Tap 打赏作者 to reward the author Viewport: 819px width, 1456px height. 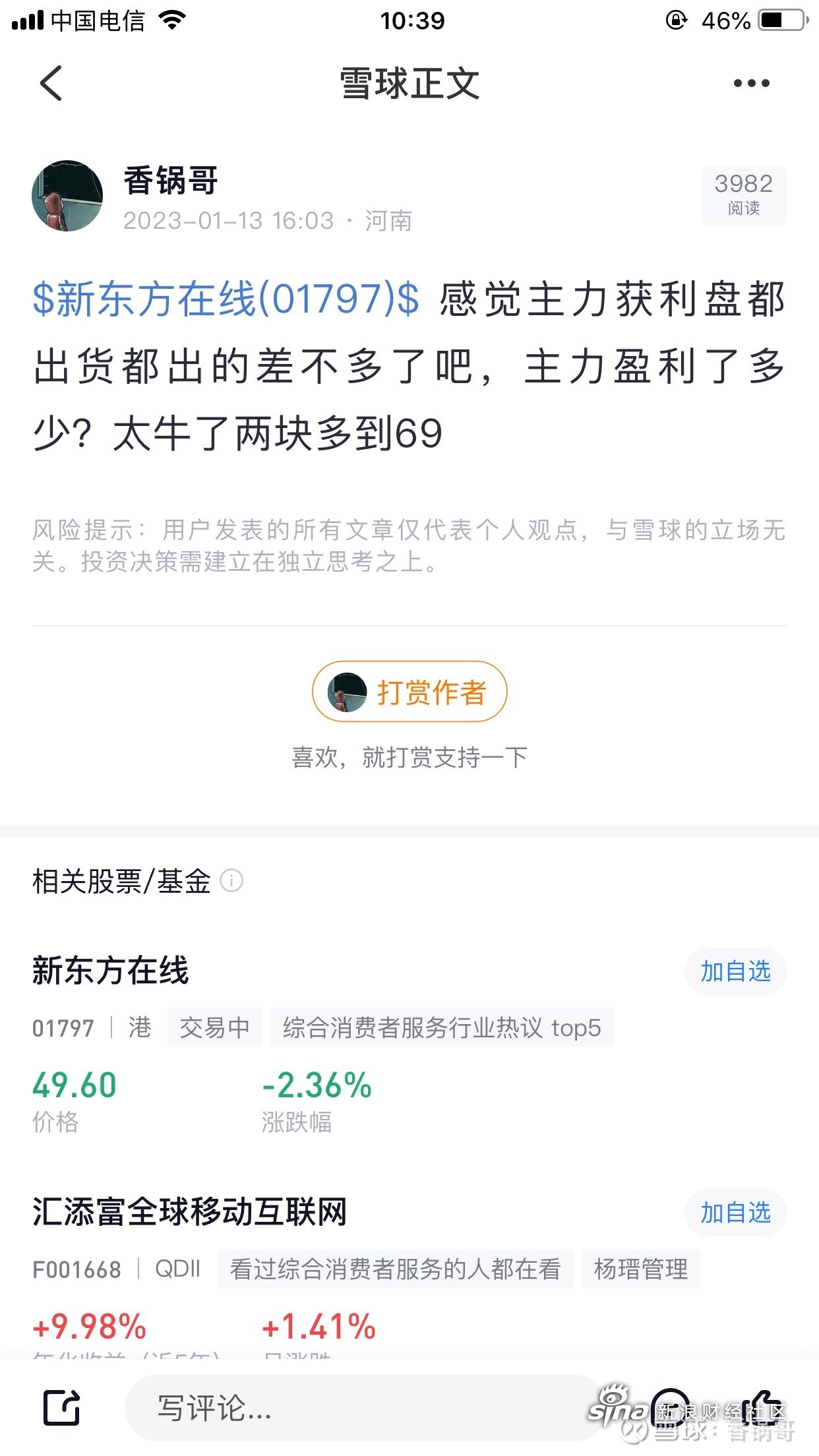409,692
